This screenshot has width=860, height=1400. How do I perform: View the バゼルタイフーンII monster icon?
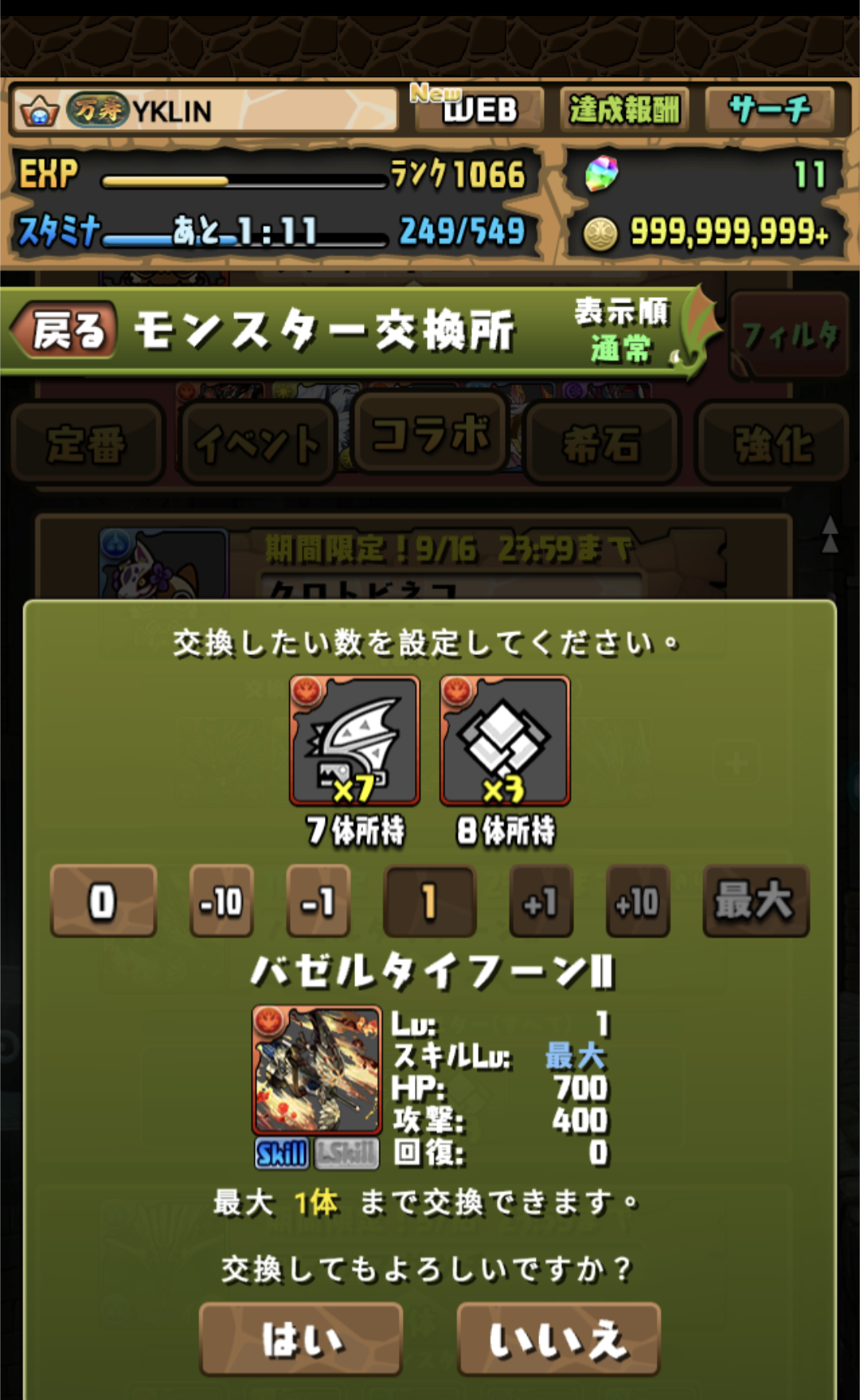click(x=317, y=1070)
